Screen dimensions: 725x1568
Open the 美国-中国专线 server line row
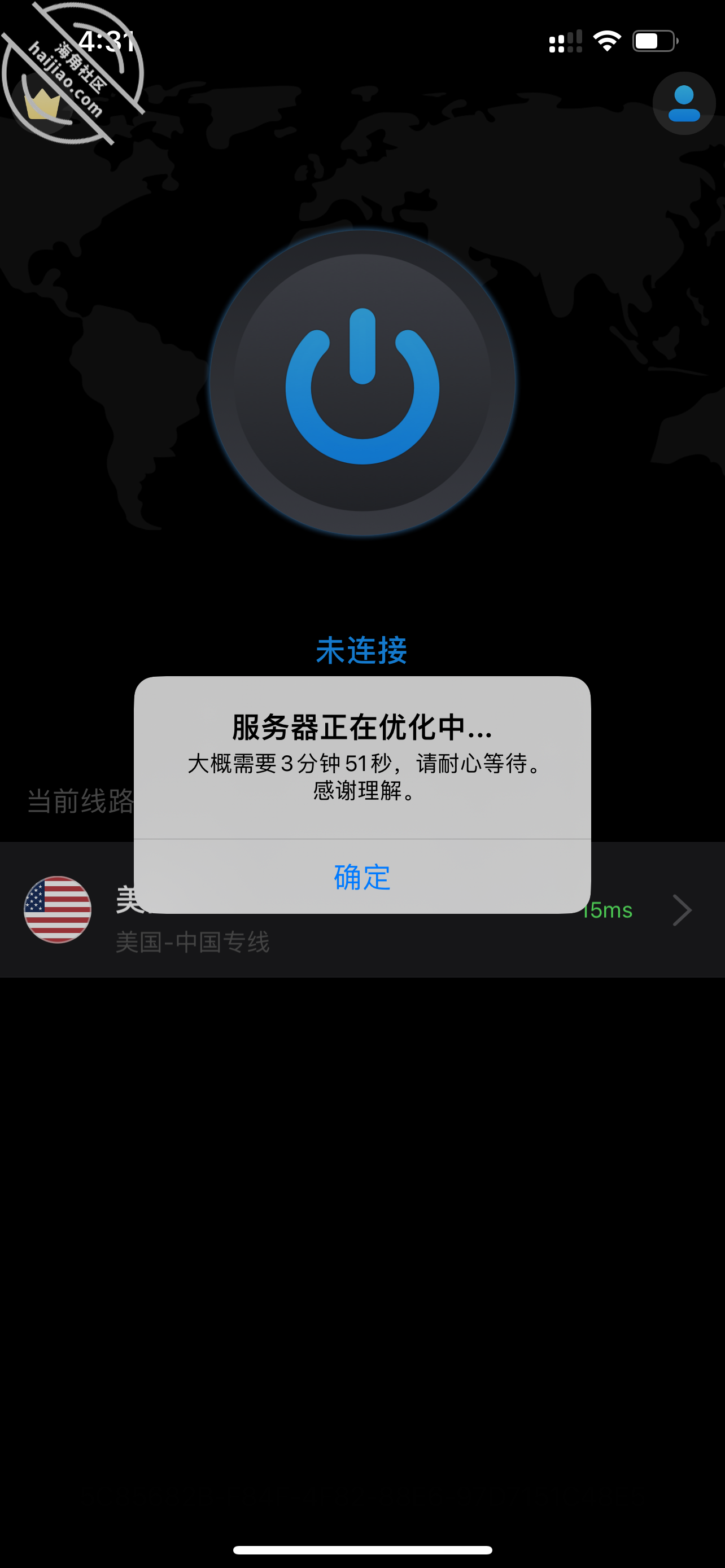tap(362, 910)
